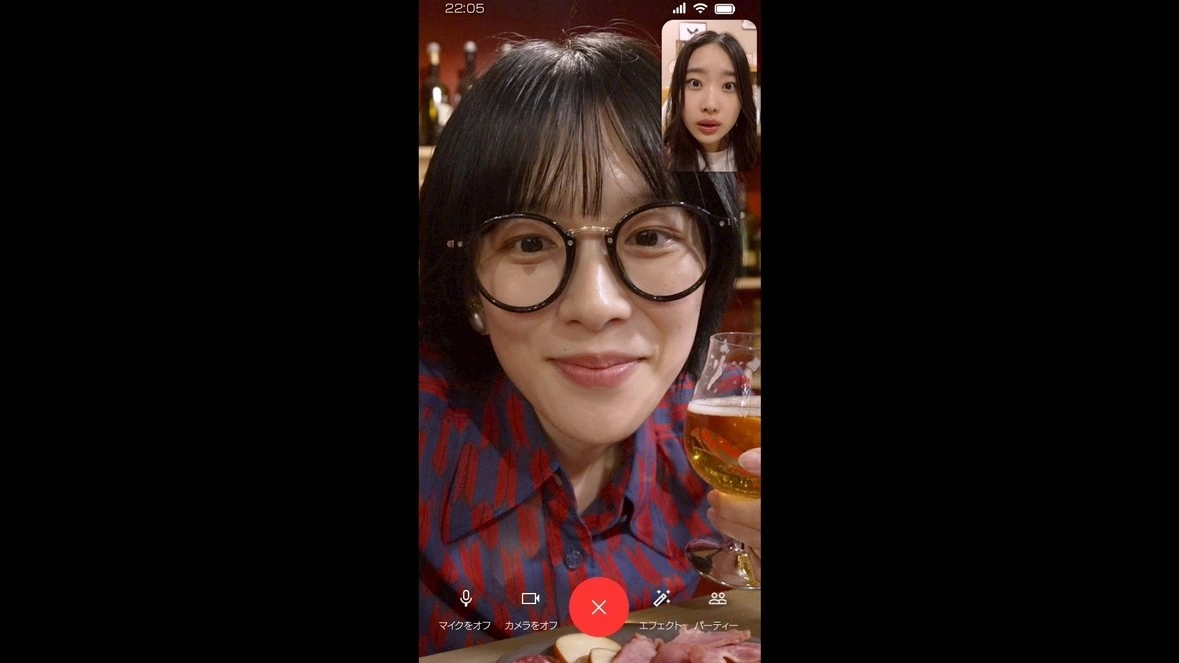Tap the self-view video thumbnail
The height and width of the screenshot is (663, 1179).
tap(709, 96)
